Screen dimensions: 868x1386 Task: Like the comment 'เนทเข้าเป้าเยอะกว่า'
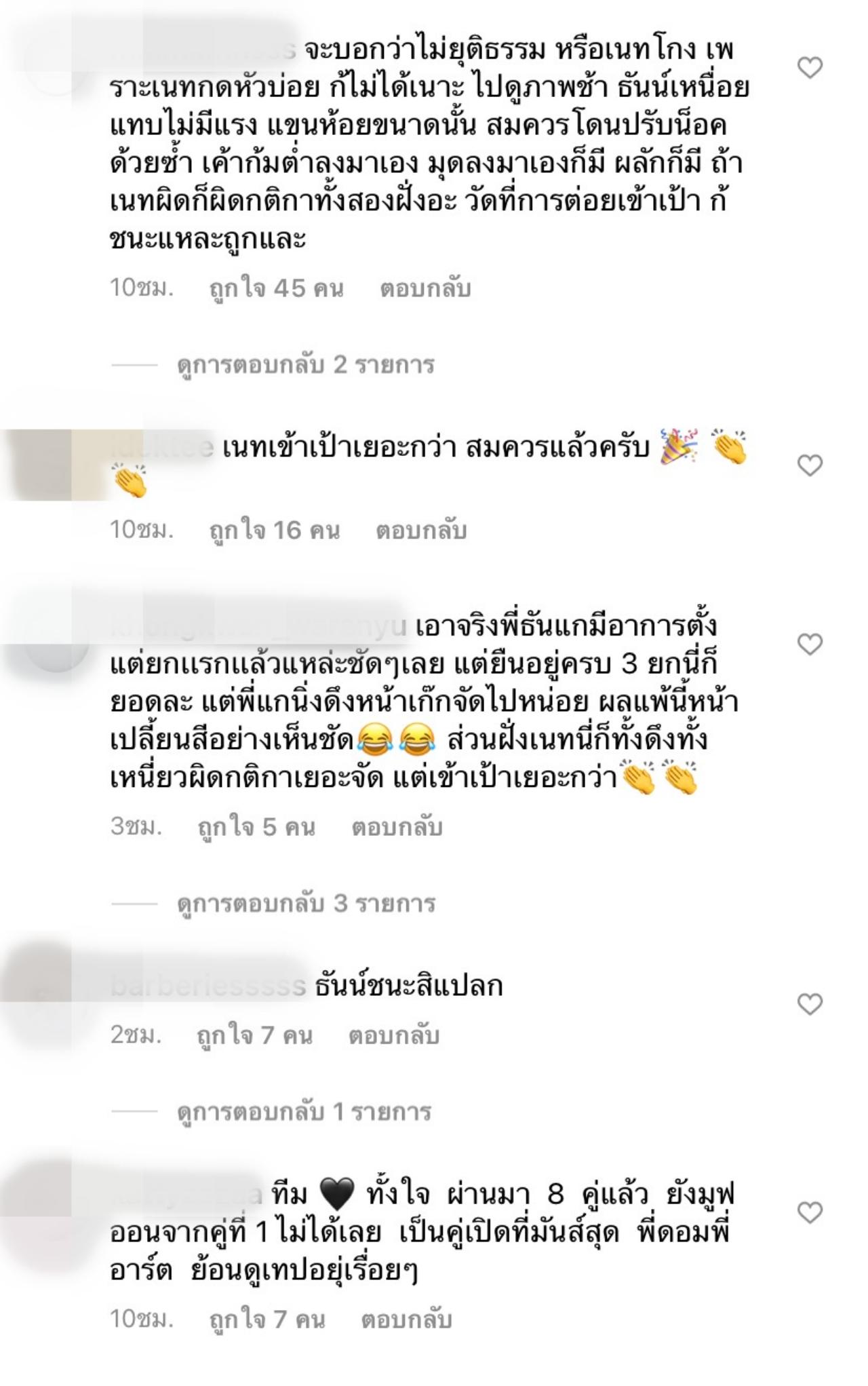coord(809,465)
